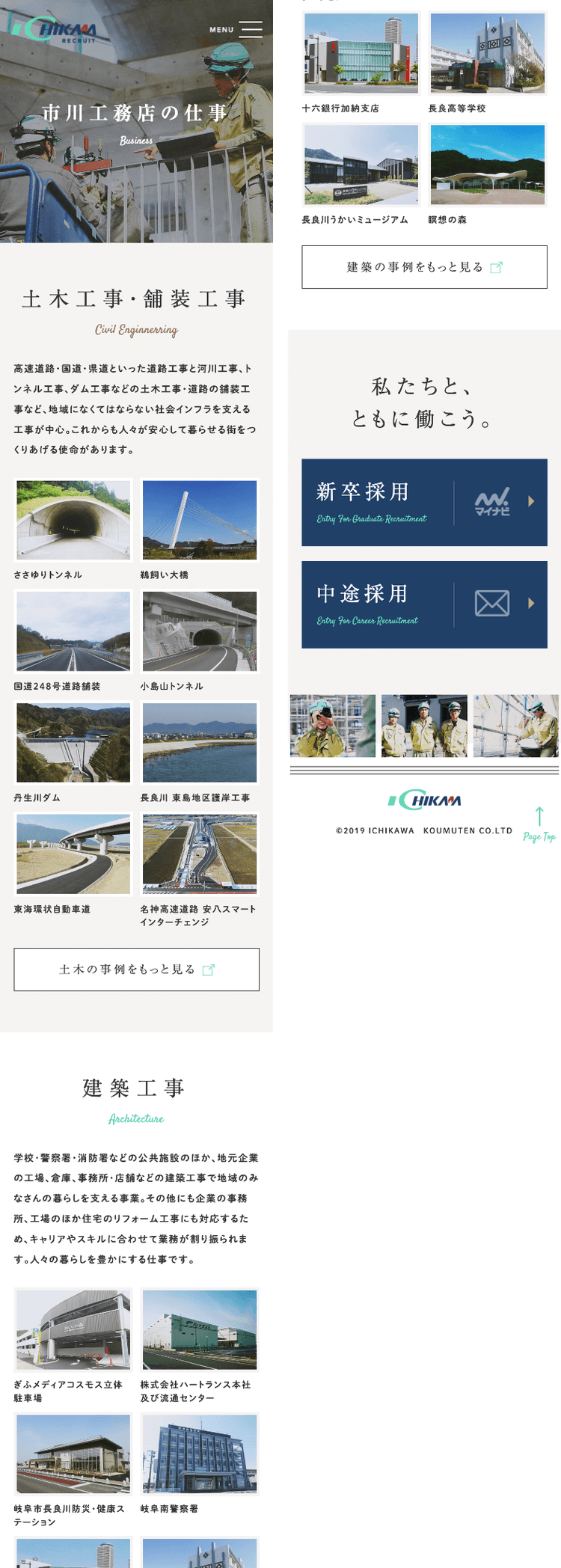Open the 新卒採用 recruitment banner

click(424, 502)
